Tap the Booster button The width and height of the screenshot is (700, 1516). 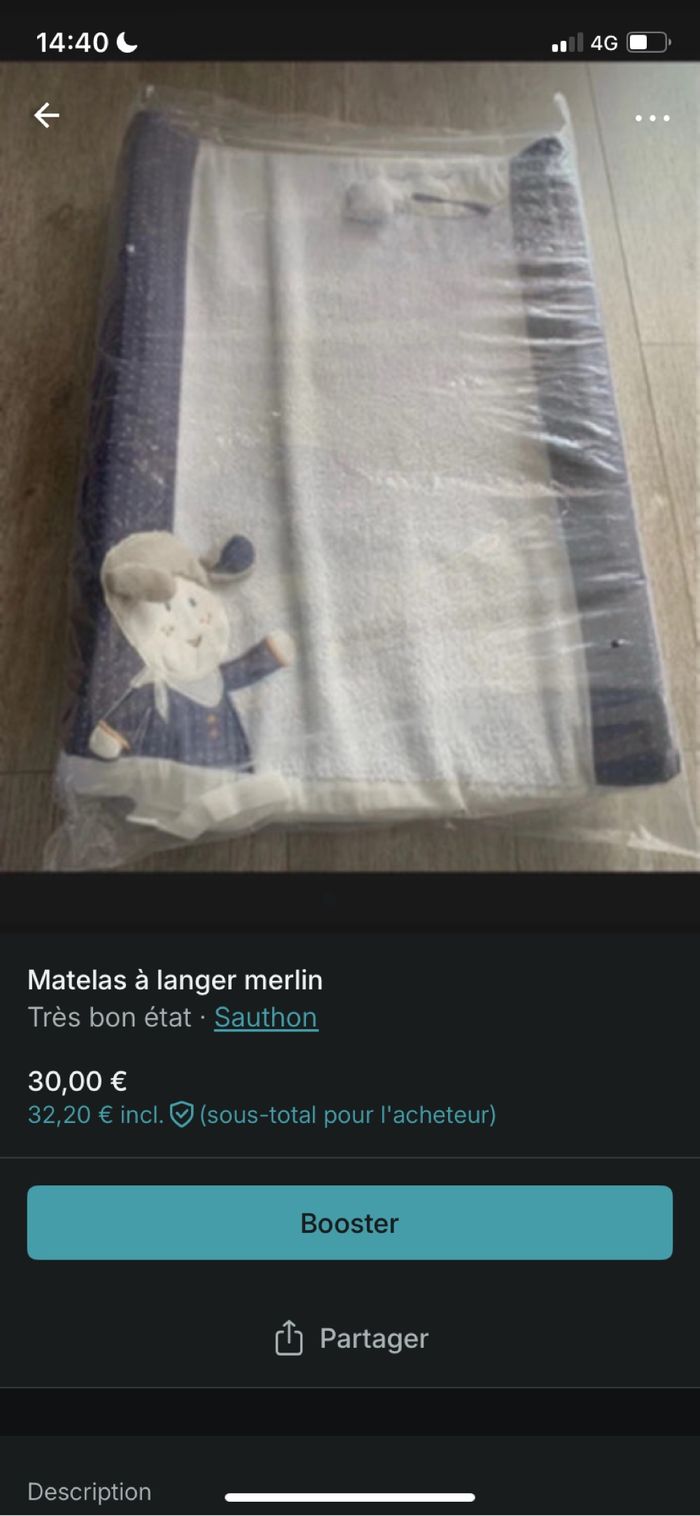(x=350, y=1222)
